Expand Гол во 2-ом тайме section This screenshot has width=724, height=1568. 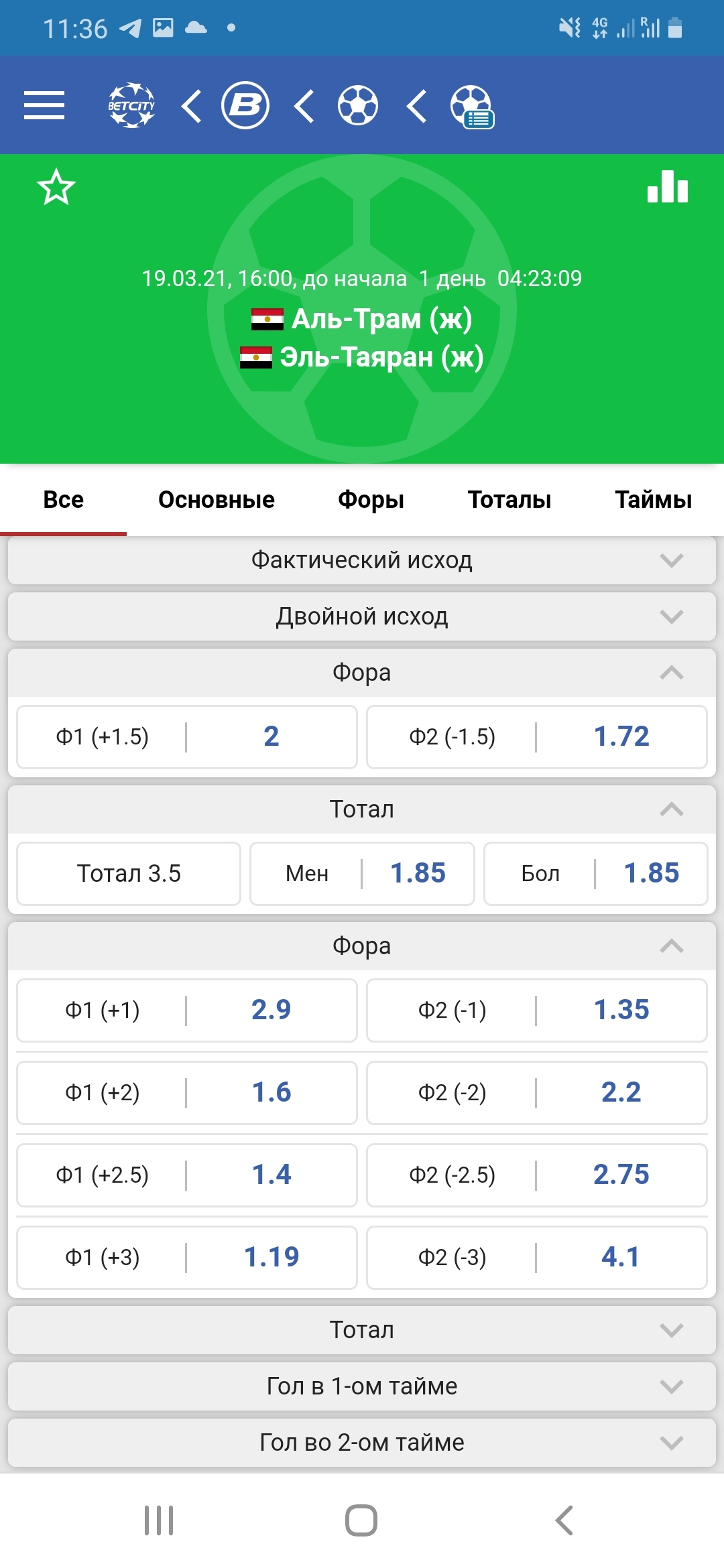point(362,1443)
